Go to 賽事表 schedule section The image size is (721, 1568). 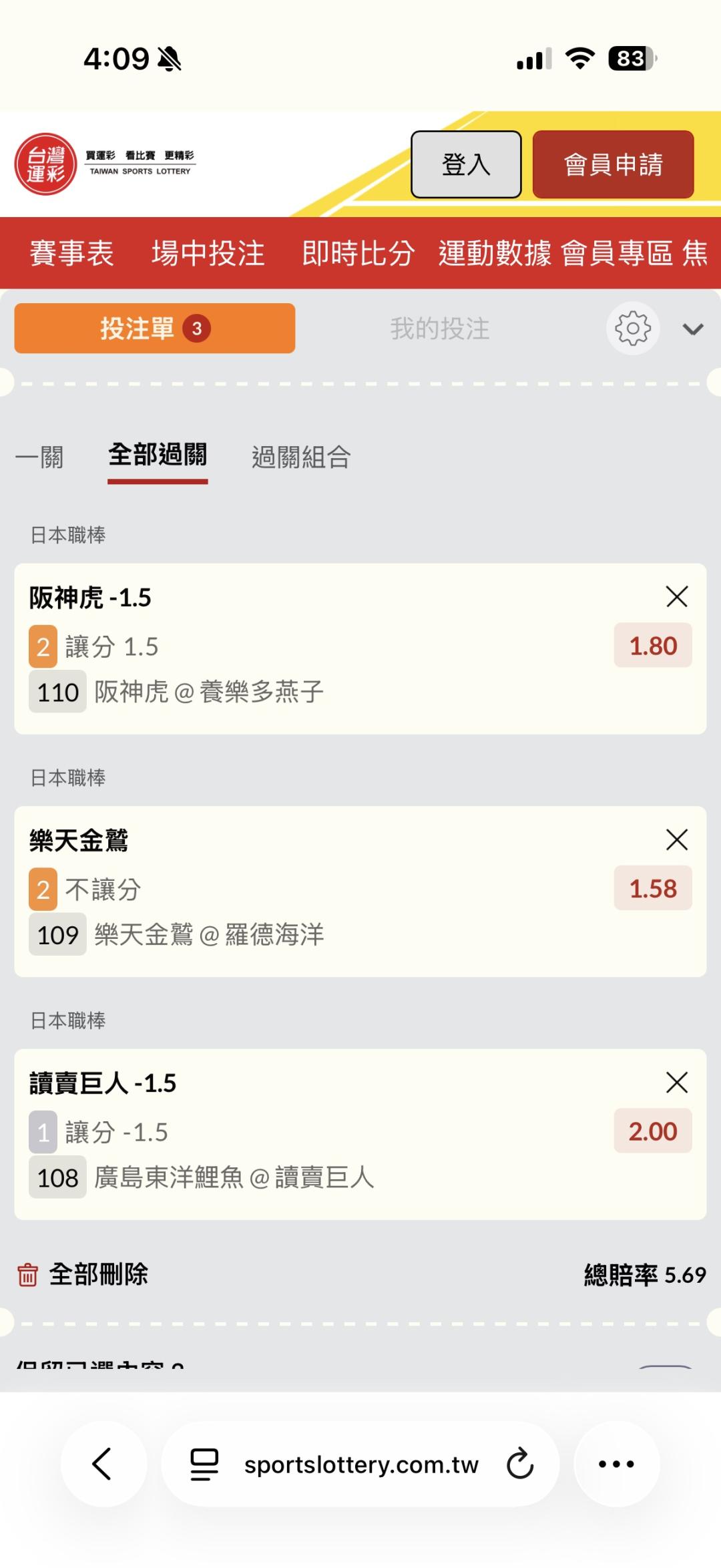tap(72, 253)
